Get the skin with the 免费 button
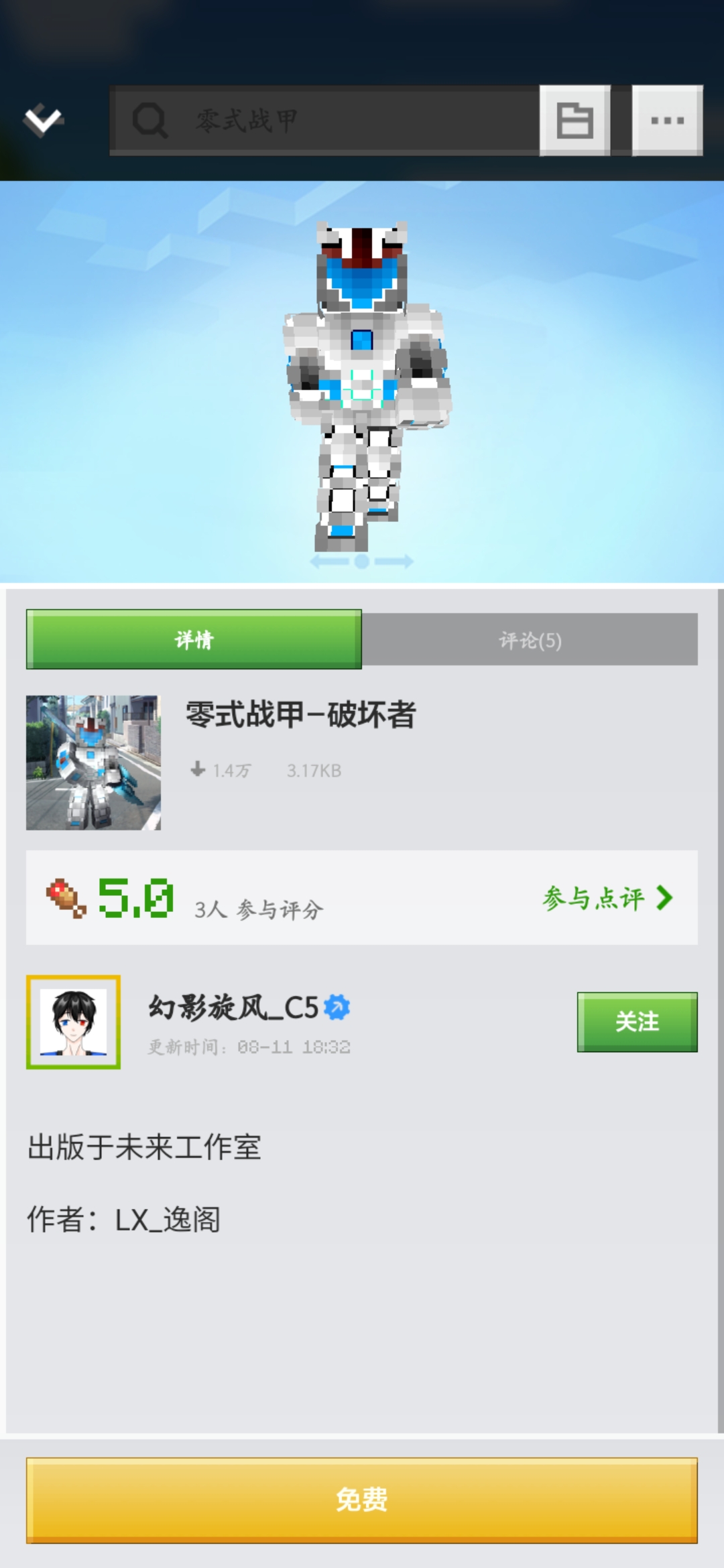Image resolution: width=724 pixels, height=1568 pixels. click(362, 1500)
